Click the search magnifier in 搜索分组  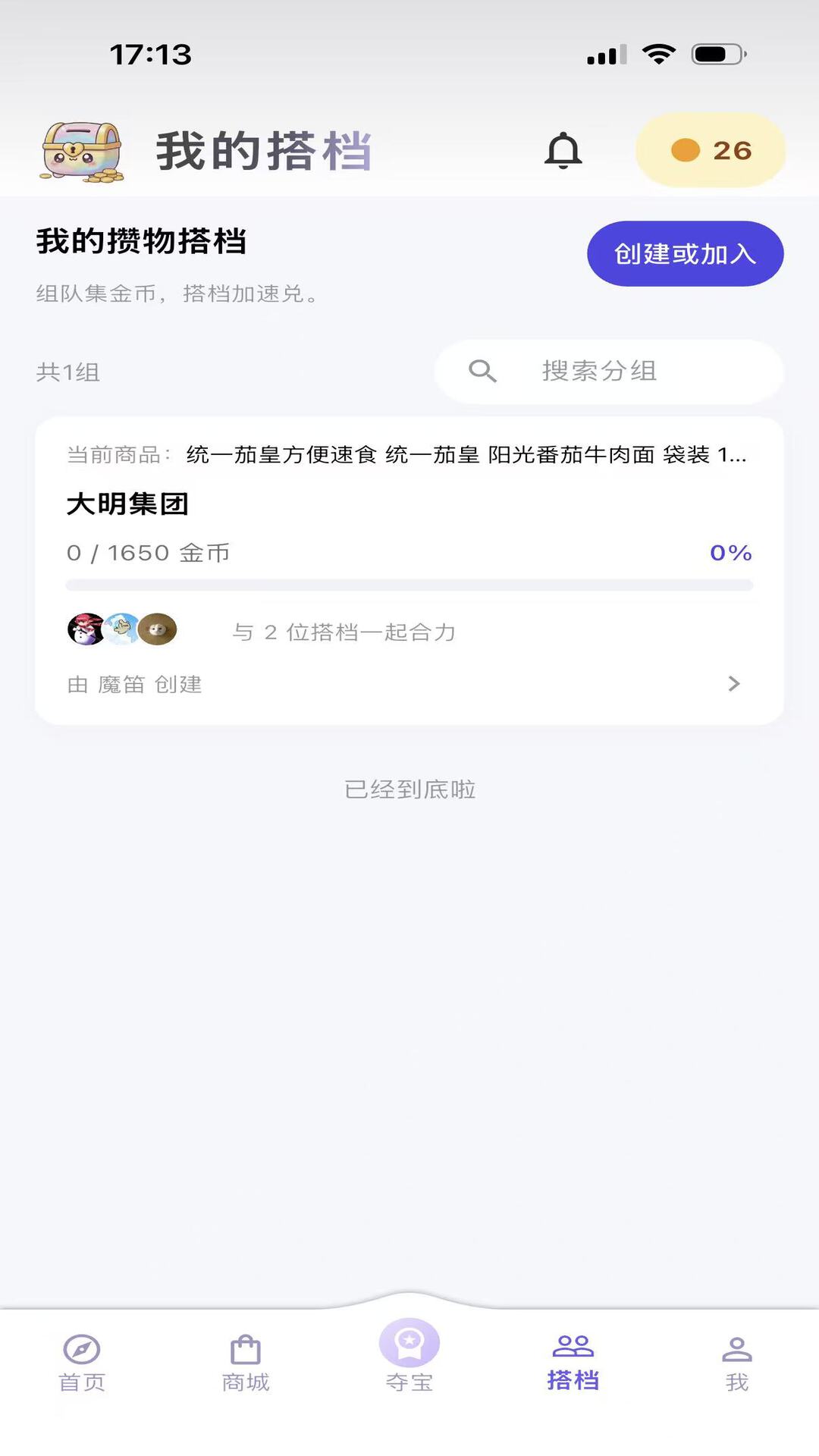(483, 371)
